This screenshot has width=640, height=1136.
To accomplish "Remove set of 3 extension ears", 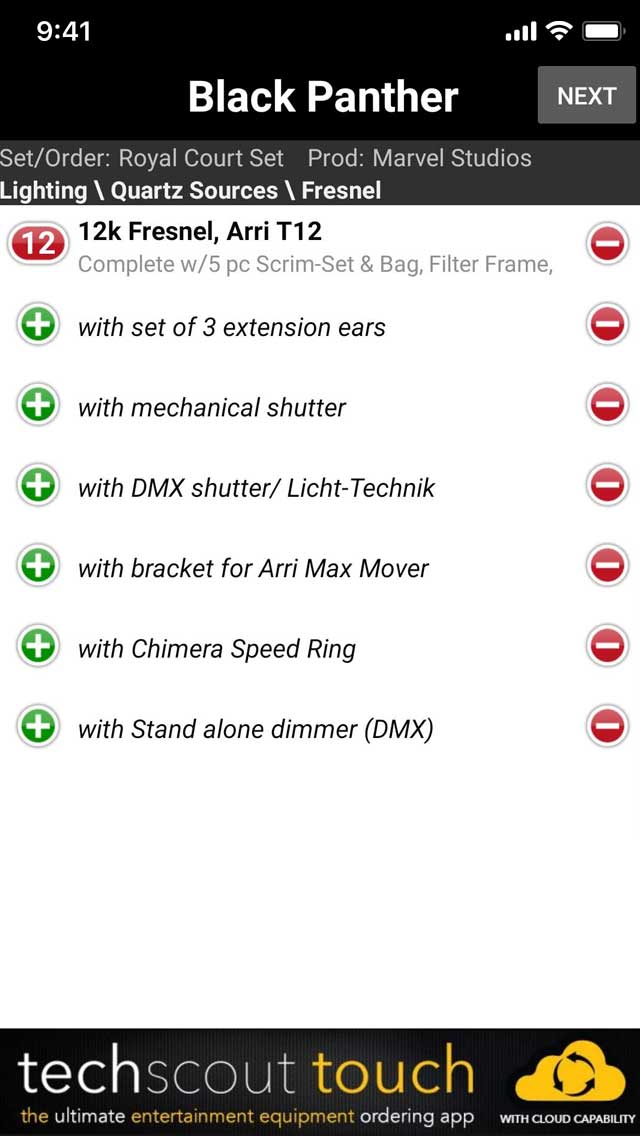I will [607, 325].
